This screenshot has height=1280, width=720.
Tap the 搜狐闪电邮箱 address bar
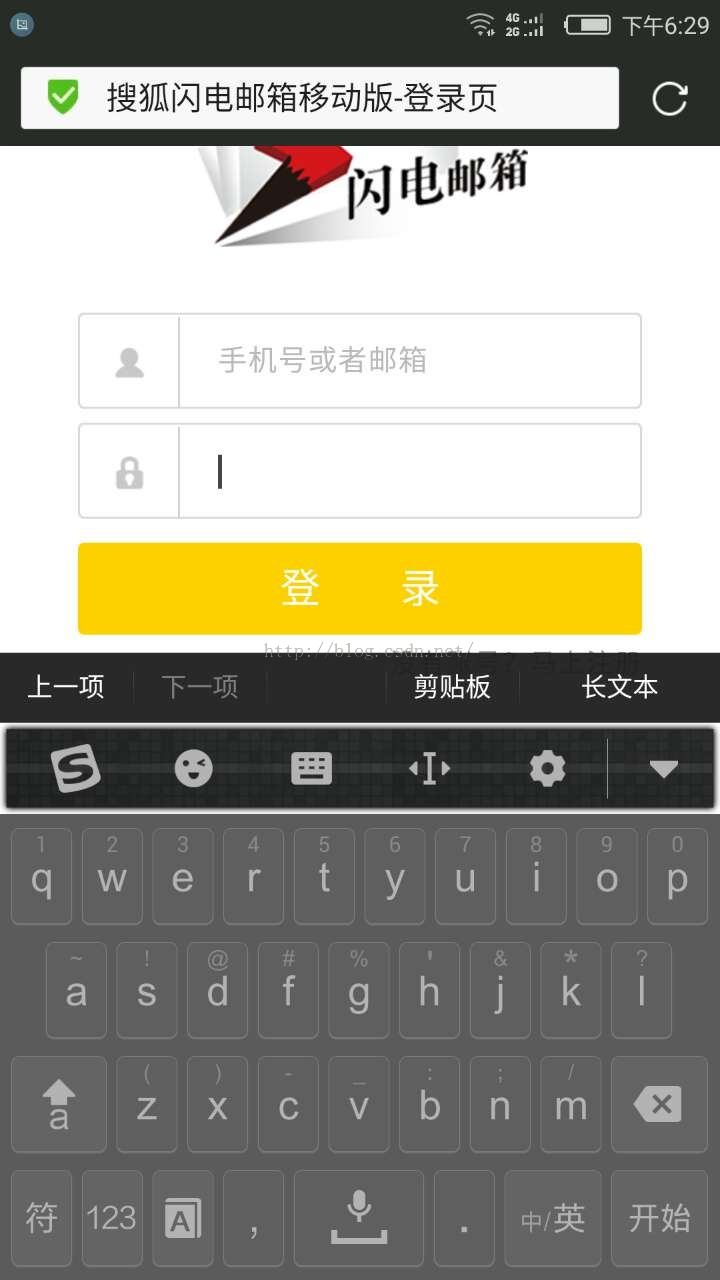pos(320,98)
